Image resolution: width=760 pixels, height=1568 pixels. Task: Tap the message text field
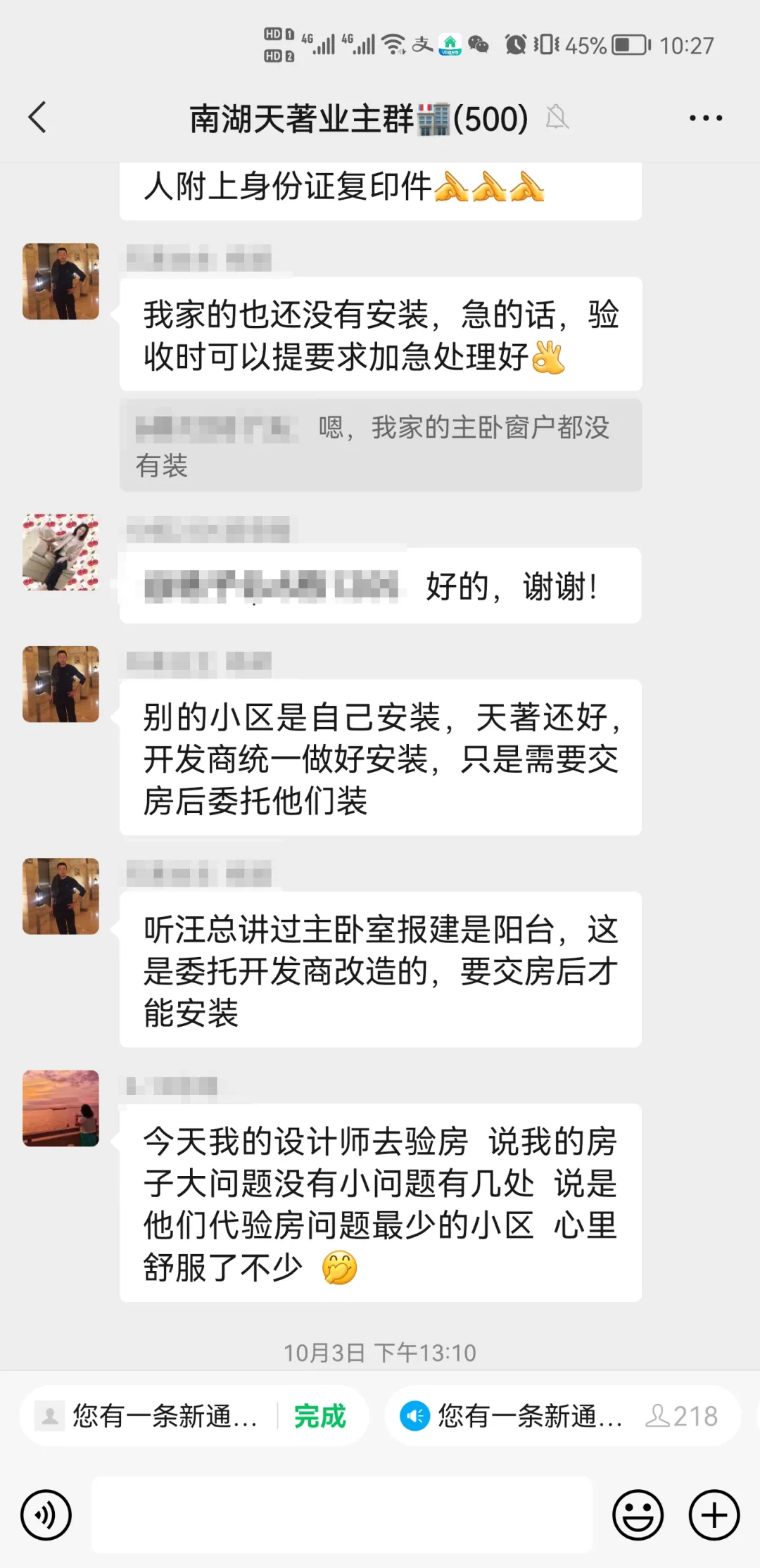(342, 1515)
